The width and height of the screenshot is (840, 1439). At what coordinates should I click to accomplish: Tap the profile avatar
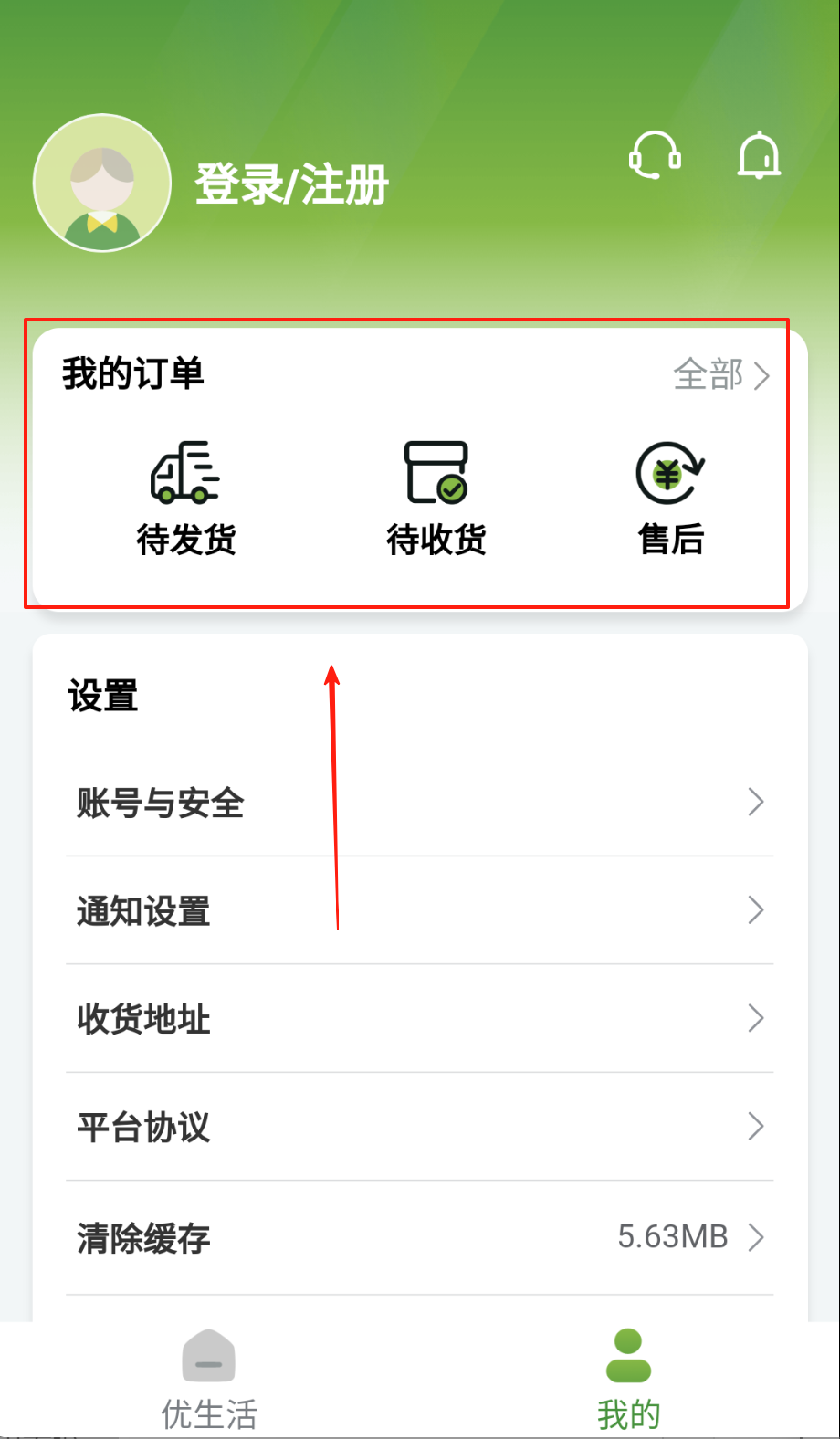coord(102,184)
